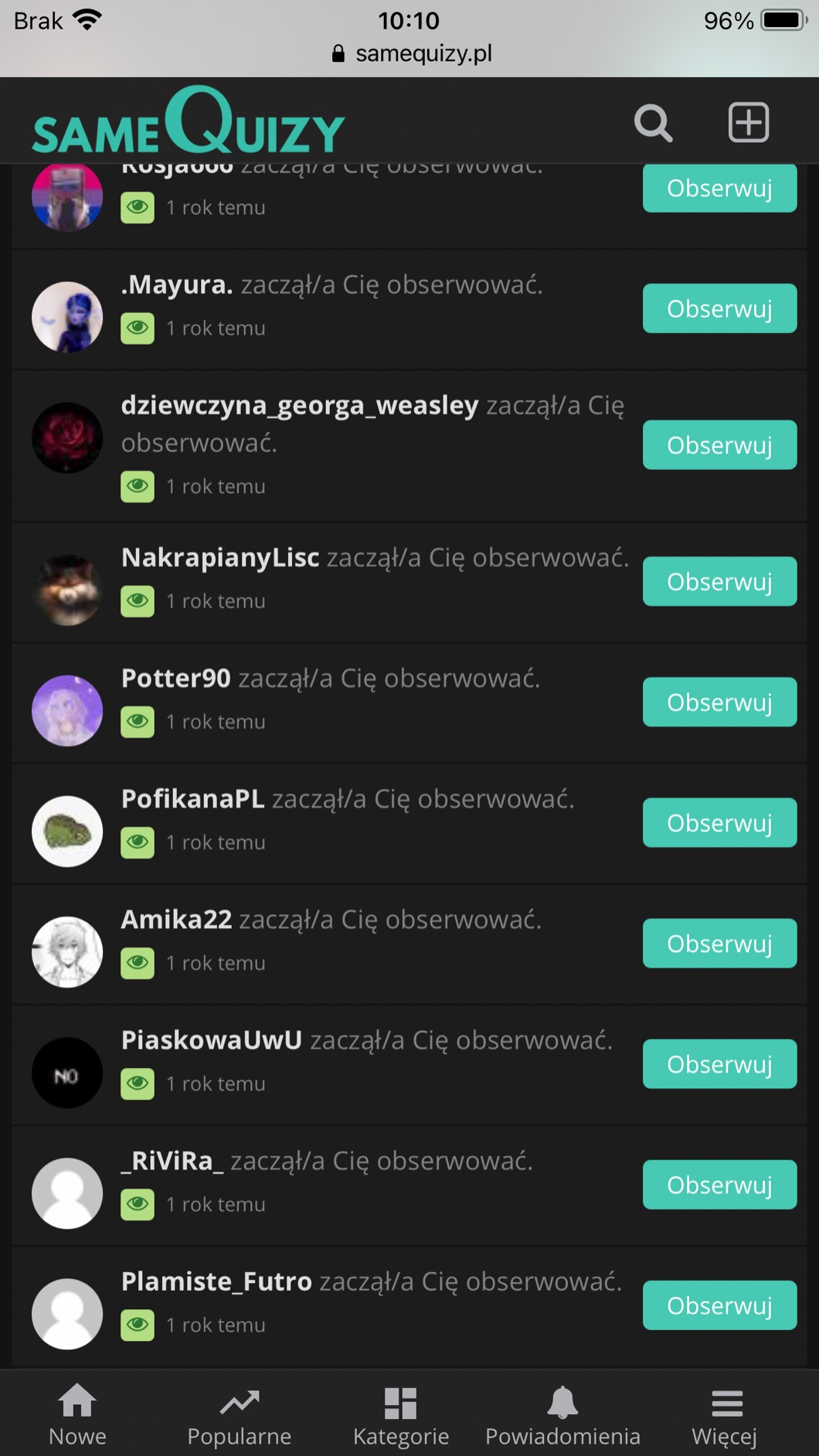Image resolution: width=819 pixels, height=1456 pixels.
Task: Tap Obserwuj beside PiaskowaUwU
Action: tap(719, 1063)
